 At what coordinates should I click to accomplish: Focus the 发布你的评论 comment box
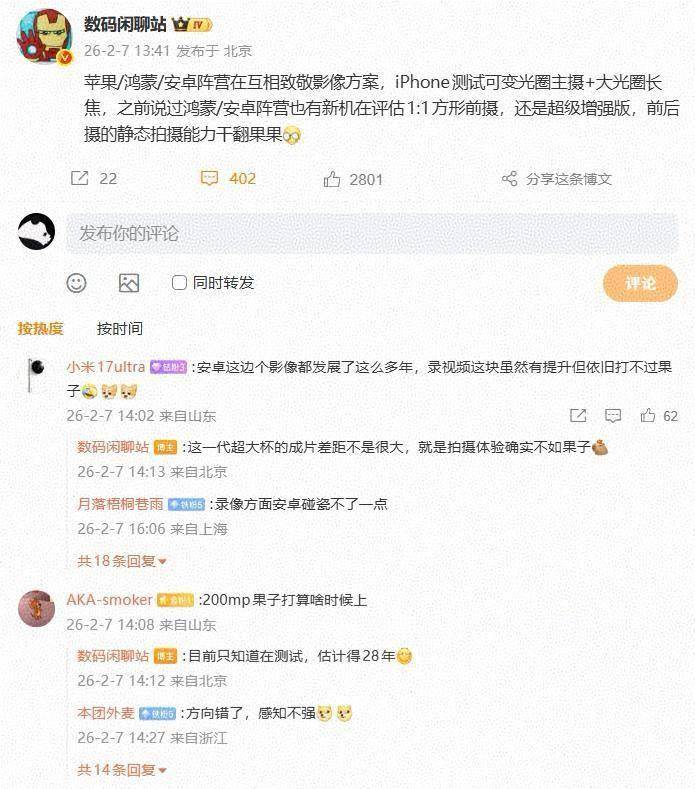pyautogui.click(x=370, y=233)
